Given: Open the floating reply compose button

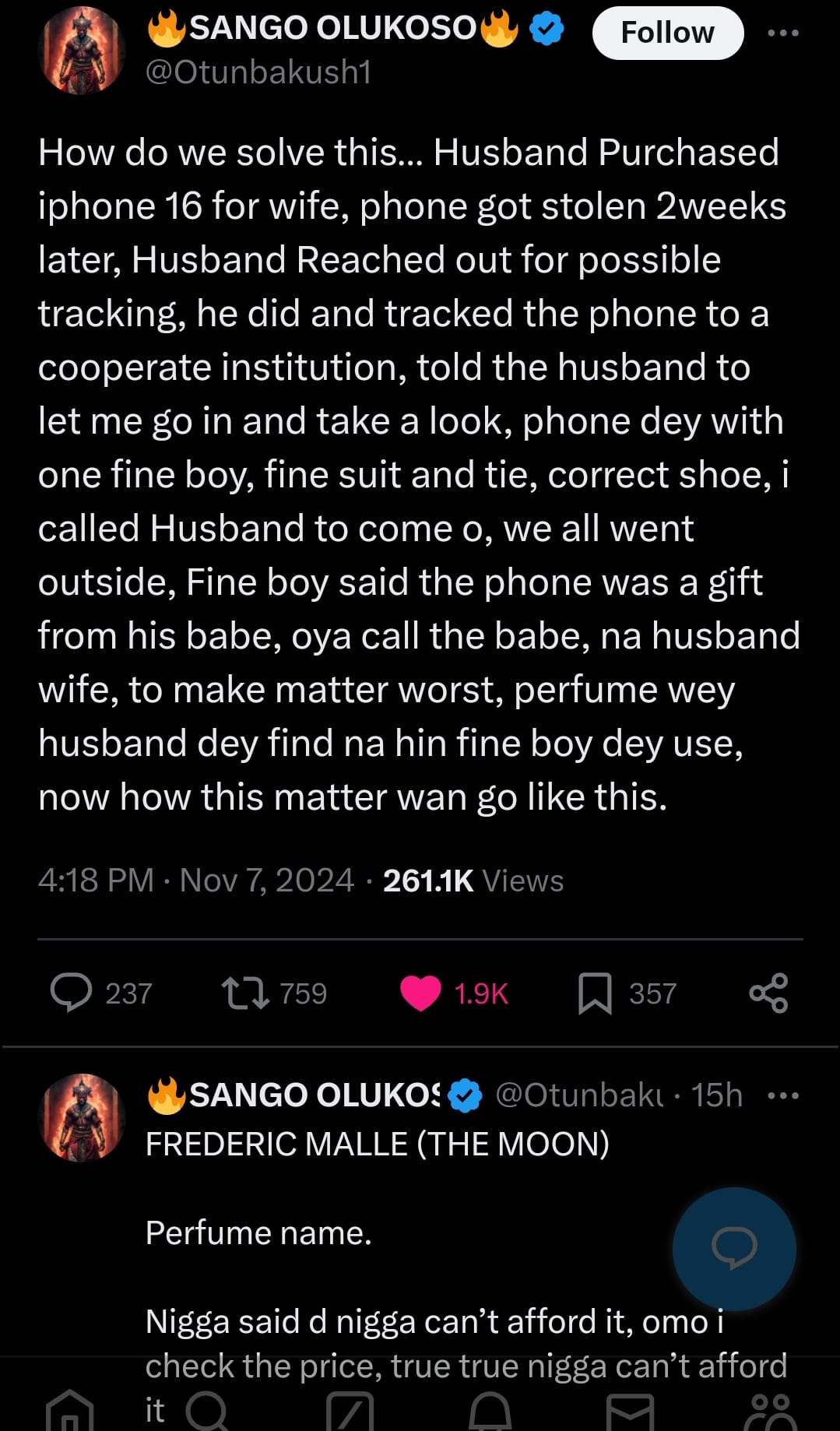Looking at the screenshot, I should tap(734, 1248).
